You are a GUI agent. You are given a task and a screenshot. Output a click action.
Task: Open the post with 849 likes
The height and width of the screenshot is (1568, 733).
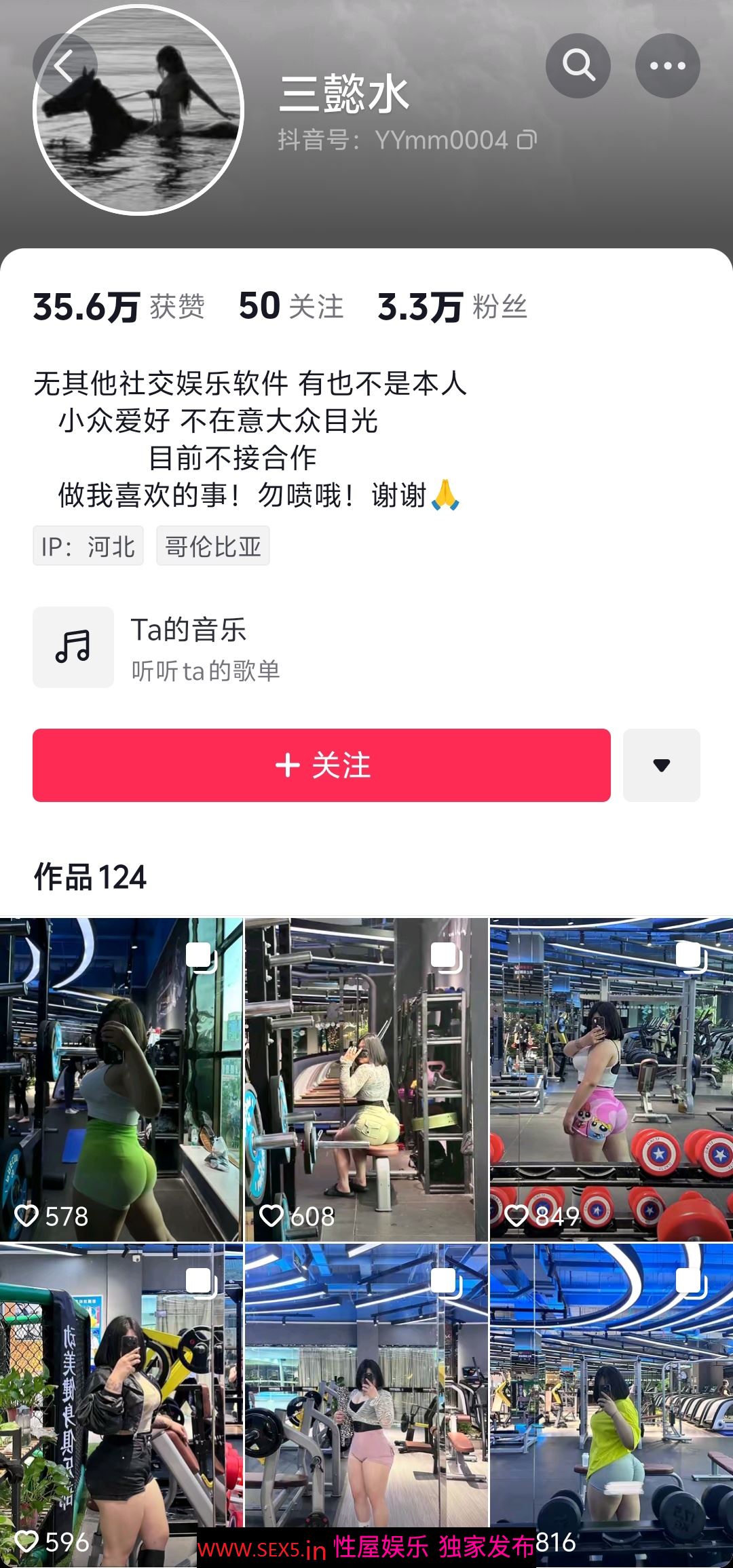point(611,1079)
